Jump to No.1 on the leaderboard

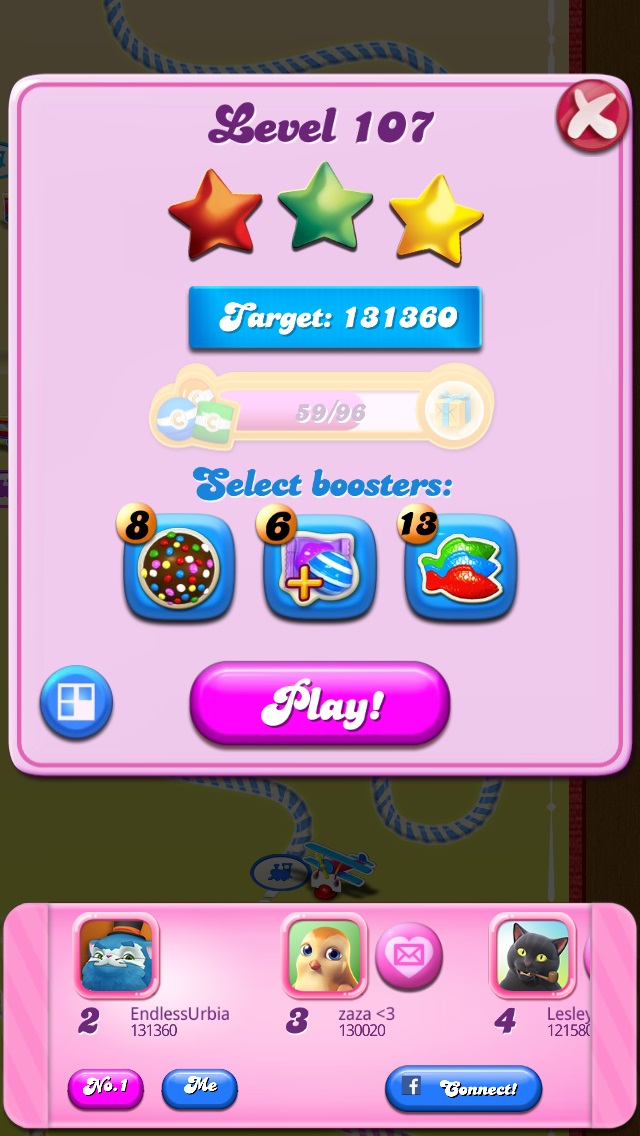(x=105, y=1088)
